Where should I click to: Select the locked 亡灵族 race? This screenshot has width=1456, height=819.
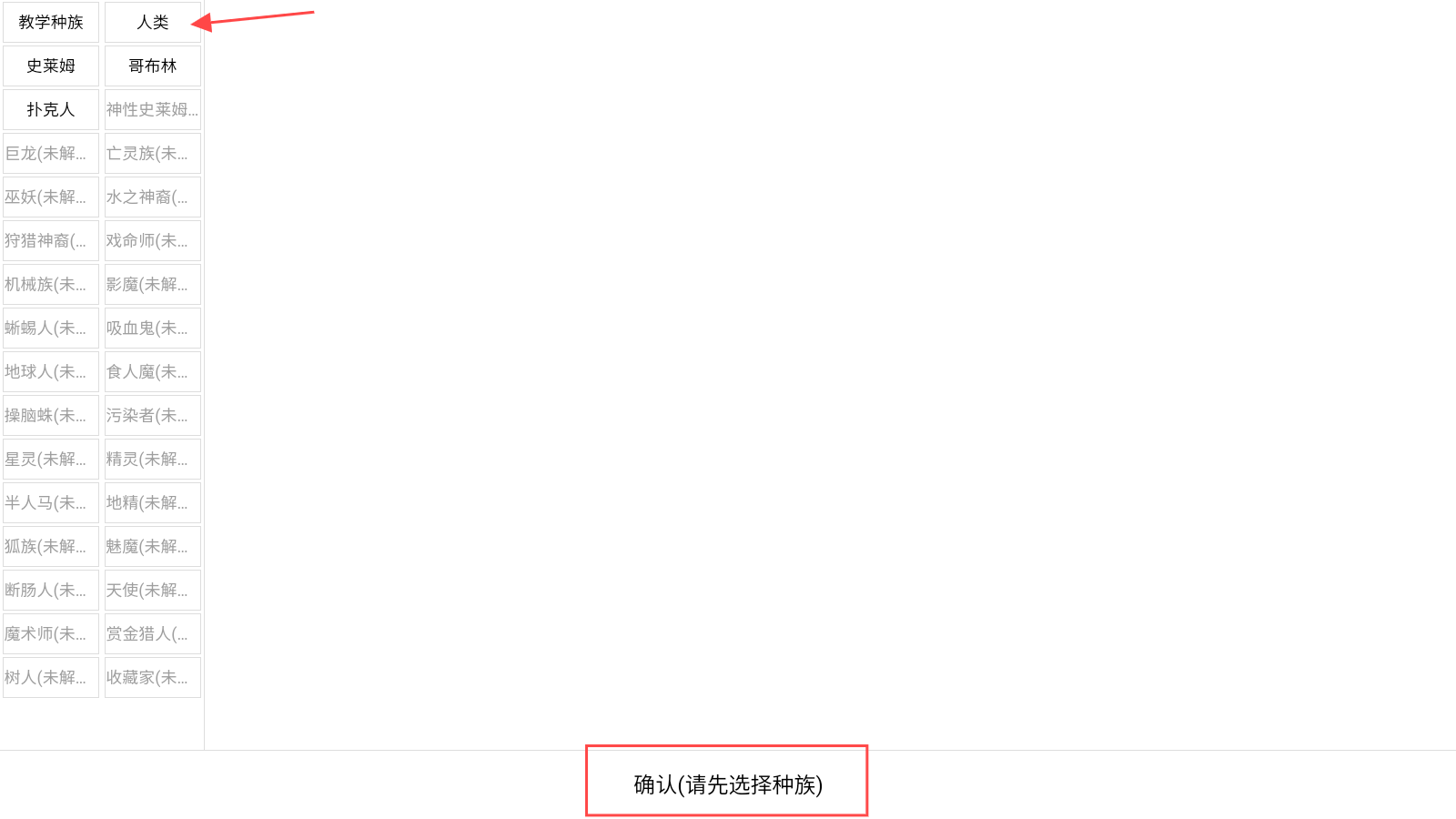(152, 153)
